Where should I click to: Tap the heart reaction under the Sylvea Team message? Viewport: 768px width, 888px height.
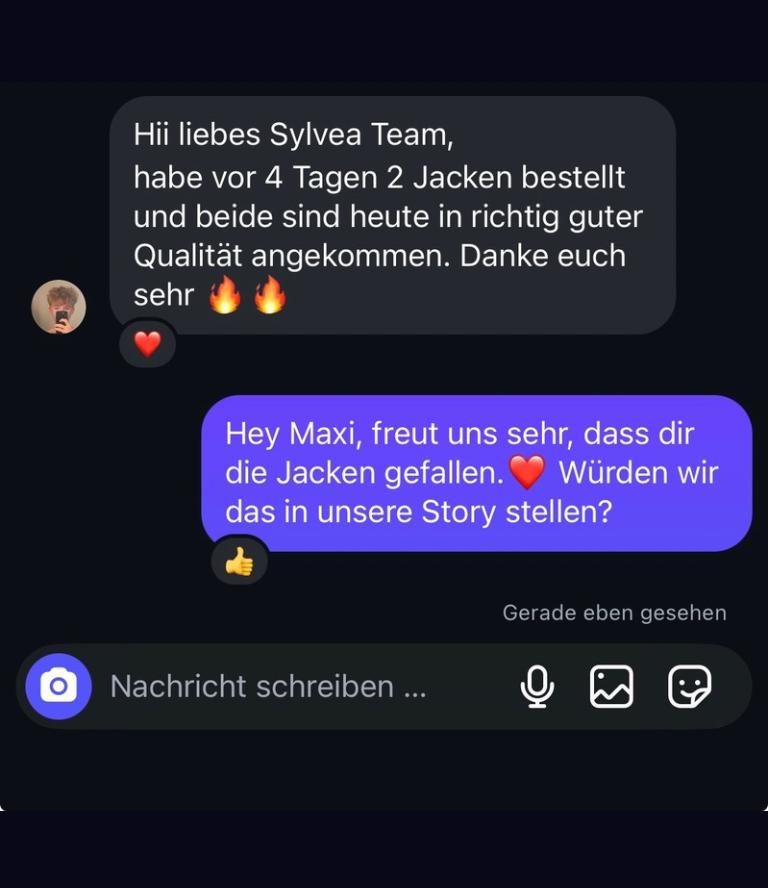pyautogui.click(x=147, y=344)
